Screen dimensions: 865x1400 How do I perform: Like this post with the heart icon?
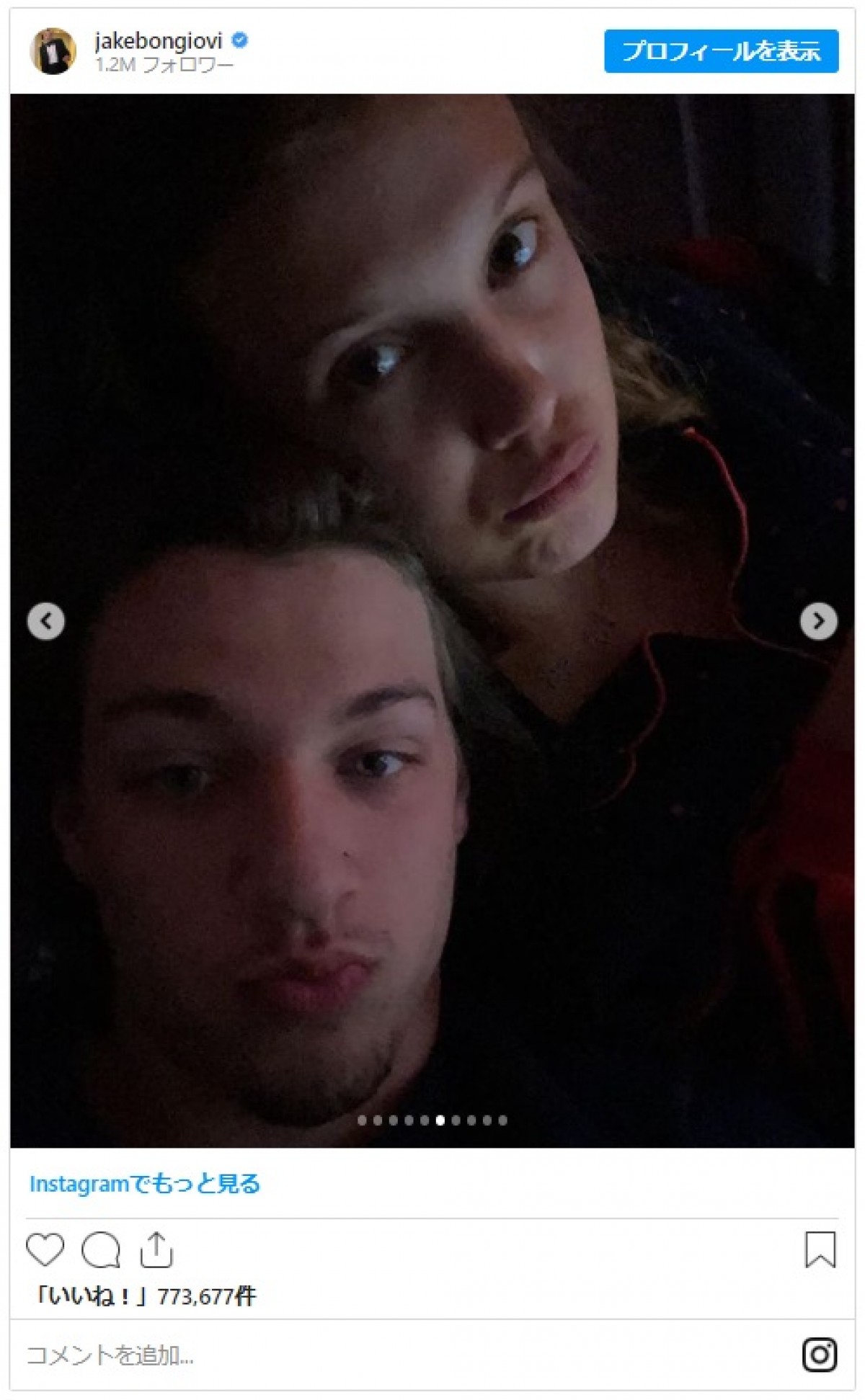pos(45,1249)
